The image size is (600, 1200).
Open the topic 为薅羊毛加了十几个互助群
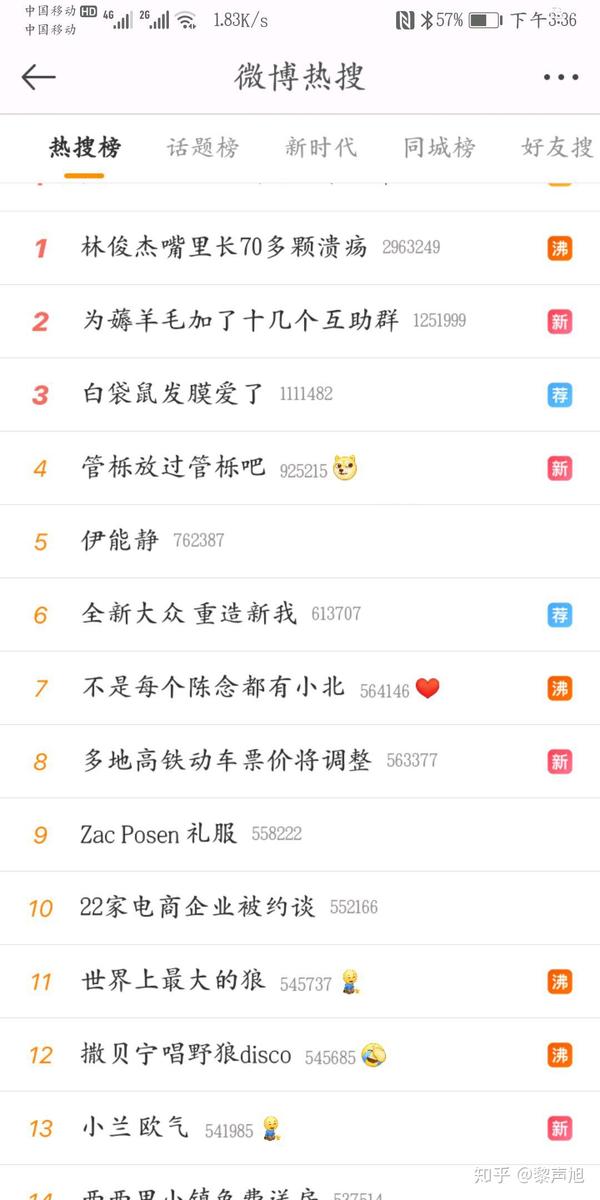240,320
